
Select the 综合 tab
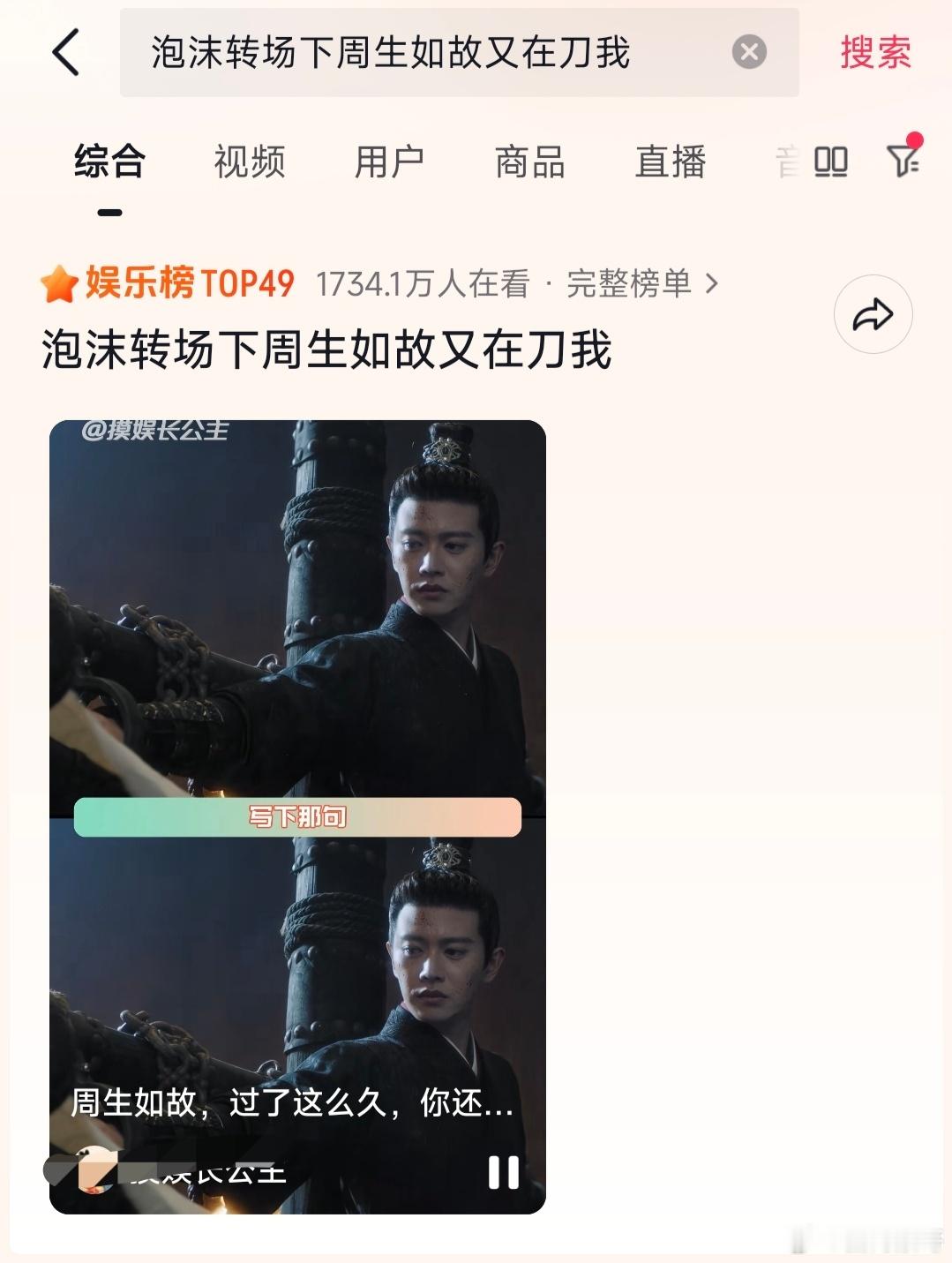[x=109, y=162]
